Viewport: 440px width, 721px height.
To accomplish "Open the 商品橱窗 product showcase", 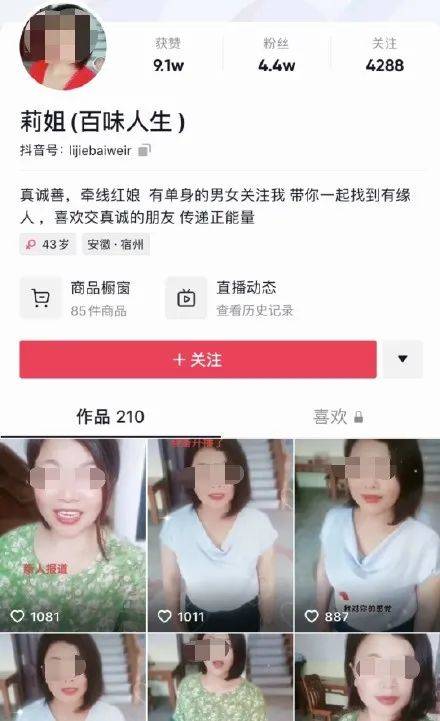I will coord(76,298).
